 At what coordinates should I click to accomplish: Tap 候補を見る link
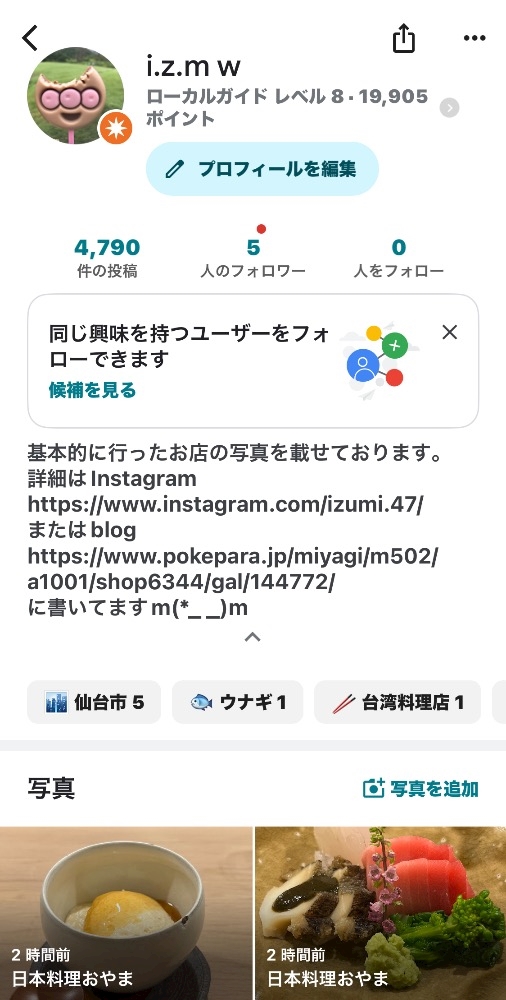coord(93,390)
